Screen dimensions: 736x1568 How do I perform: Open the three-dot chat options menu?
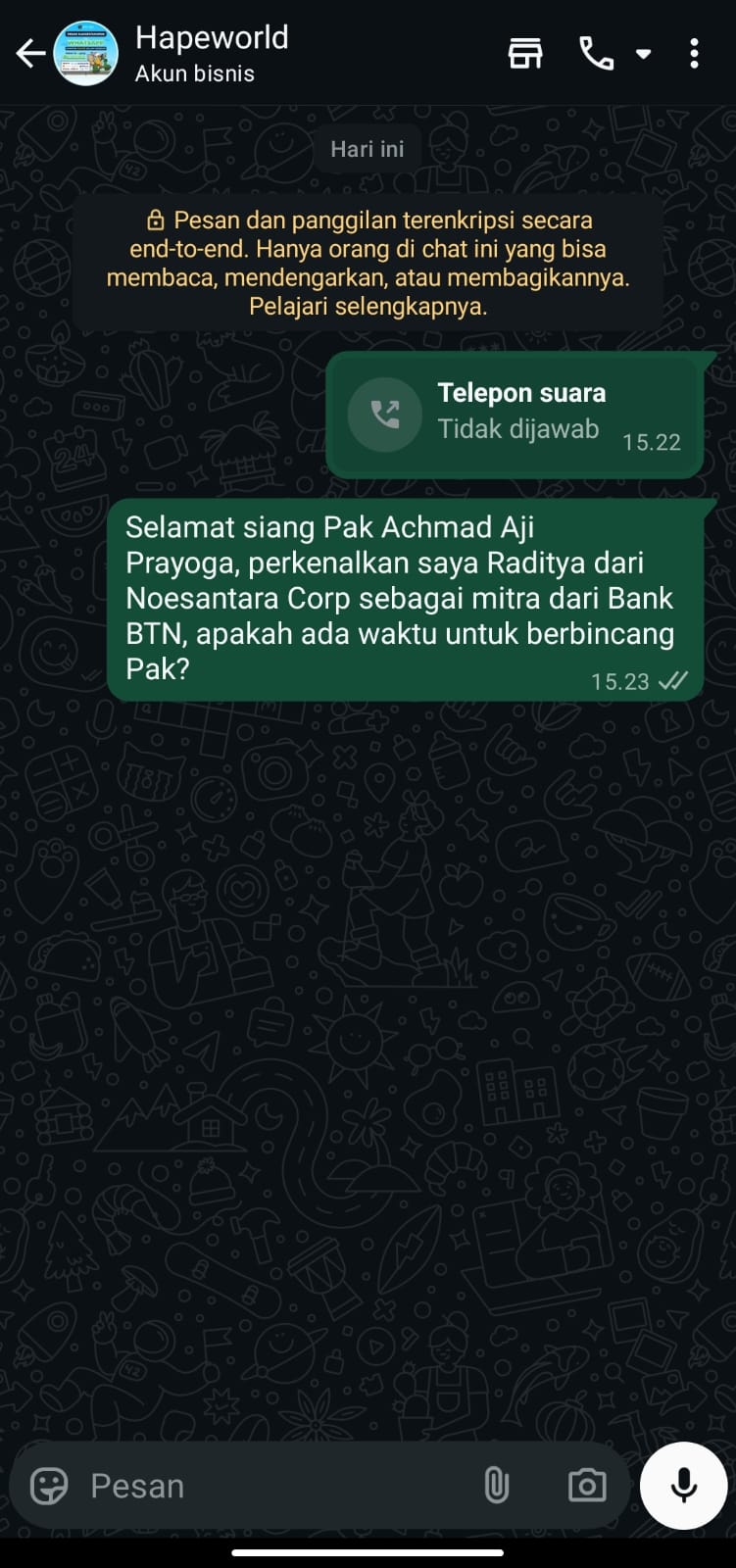click(695, 53)
